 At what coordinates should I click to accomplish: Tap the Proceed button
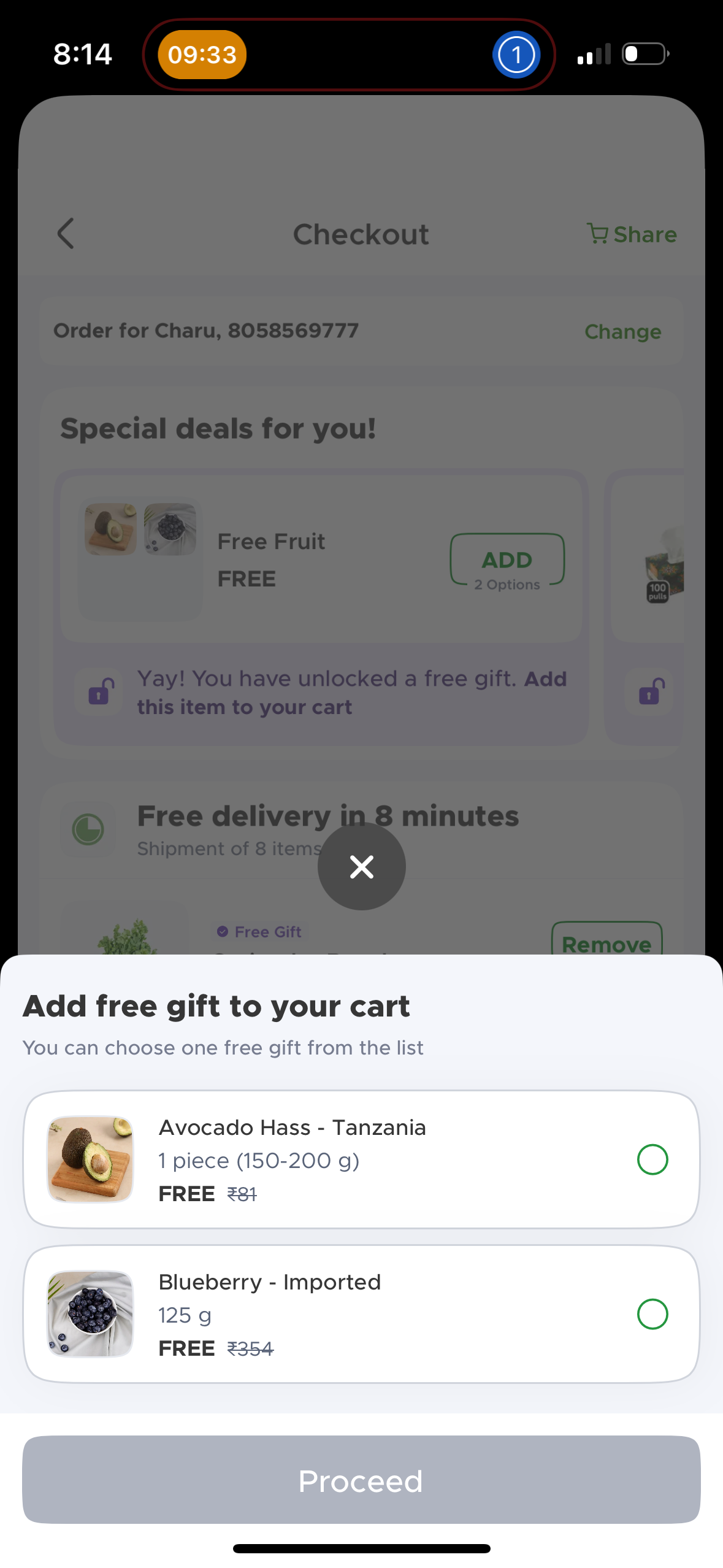tap(361, 1479)
